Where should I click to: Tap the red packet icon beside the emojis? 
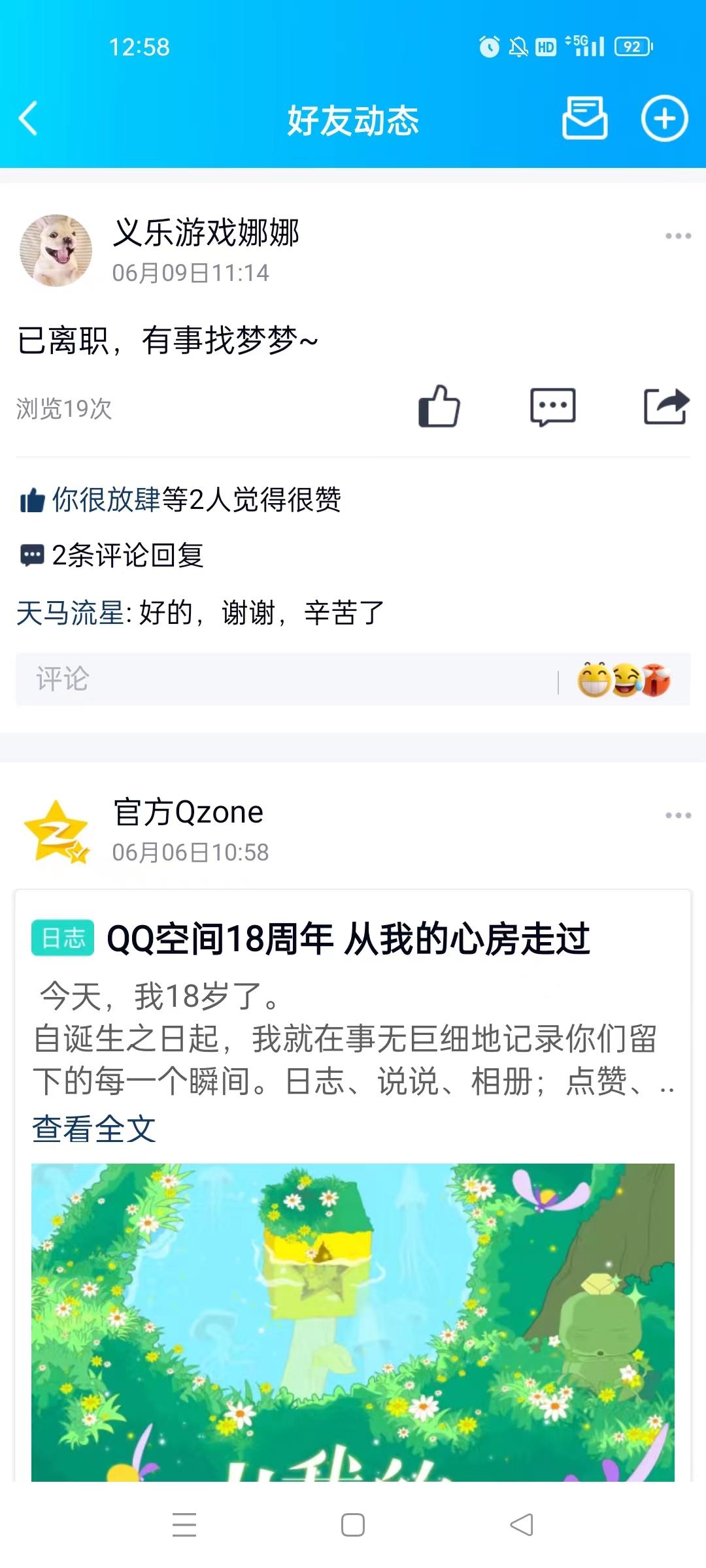coord(658,680)
